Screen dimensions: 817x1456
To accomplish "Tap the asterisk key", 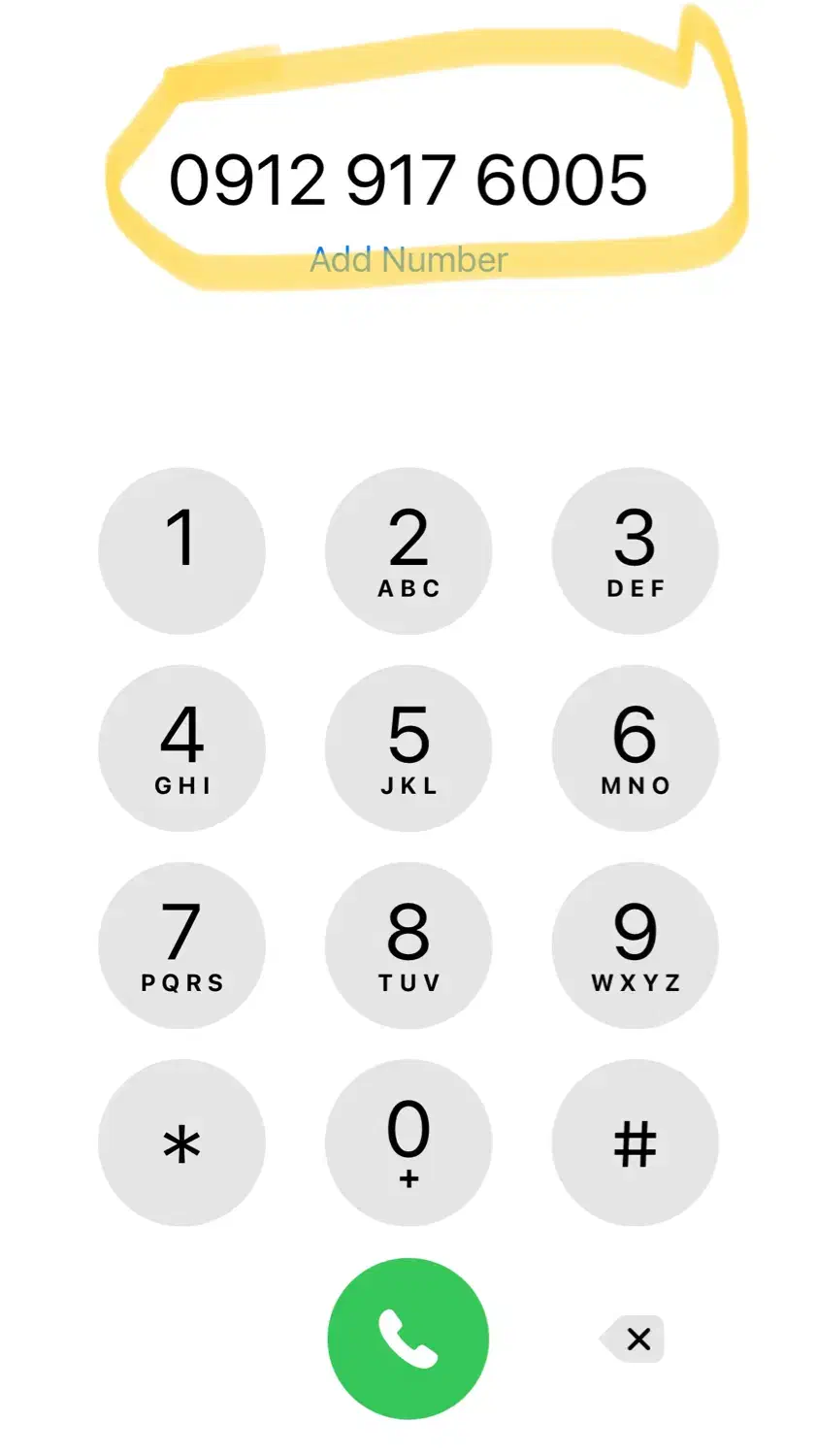I will pos(181,1142).
